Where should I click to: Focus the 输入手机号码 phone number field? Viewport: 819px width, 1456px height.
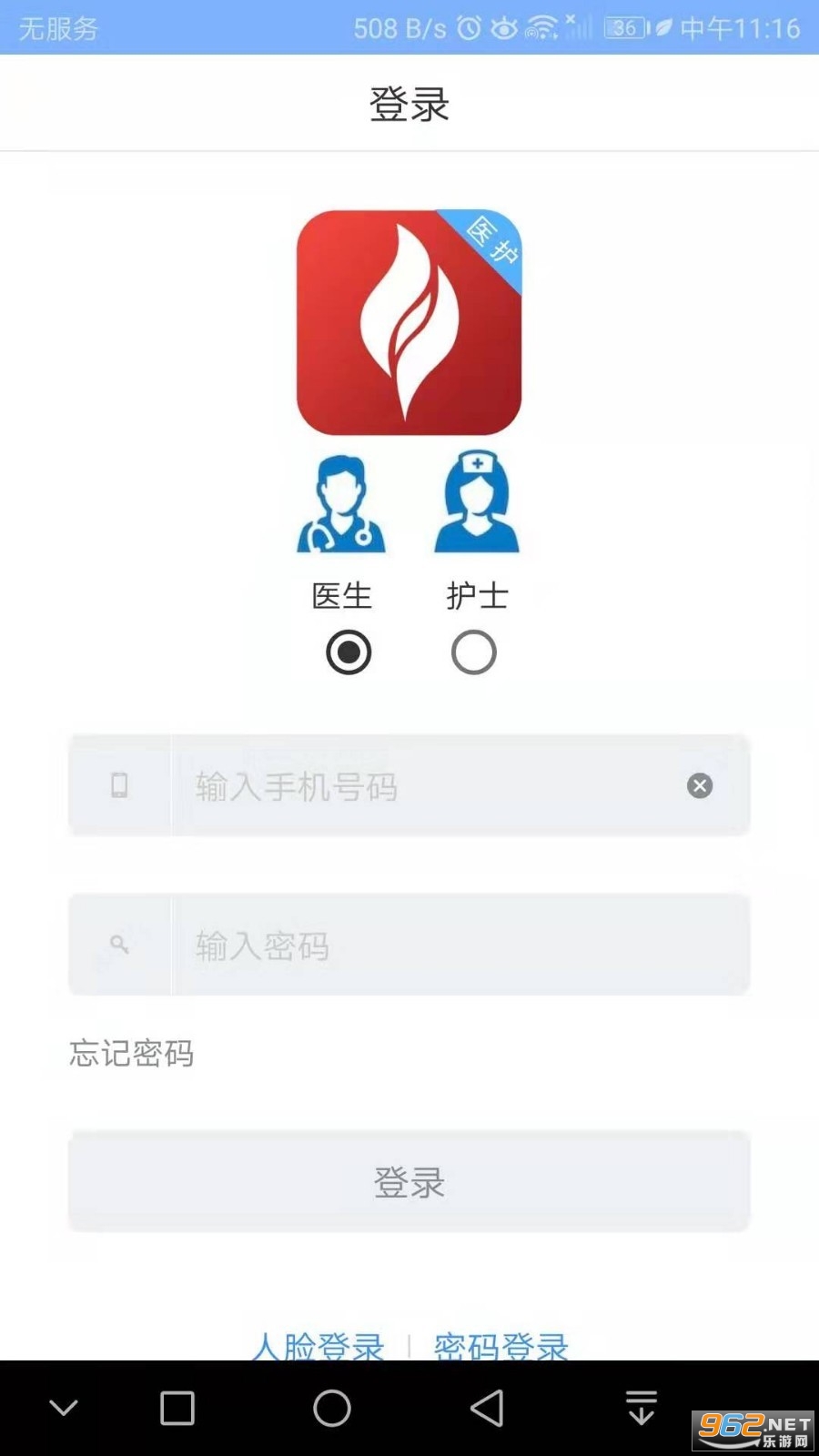tap(428, 785)
